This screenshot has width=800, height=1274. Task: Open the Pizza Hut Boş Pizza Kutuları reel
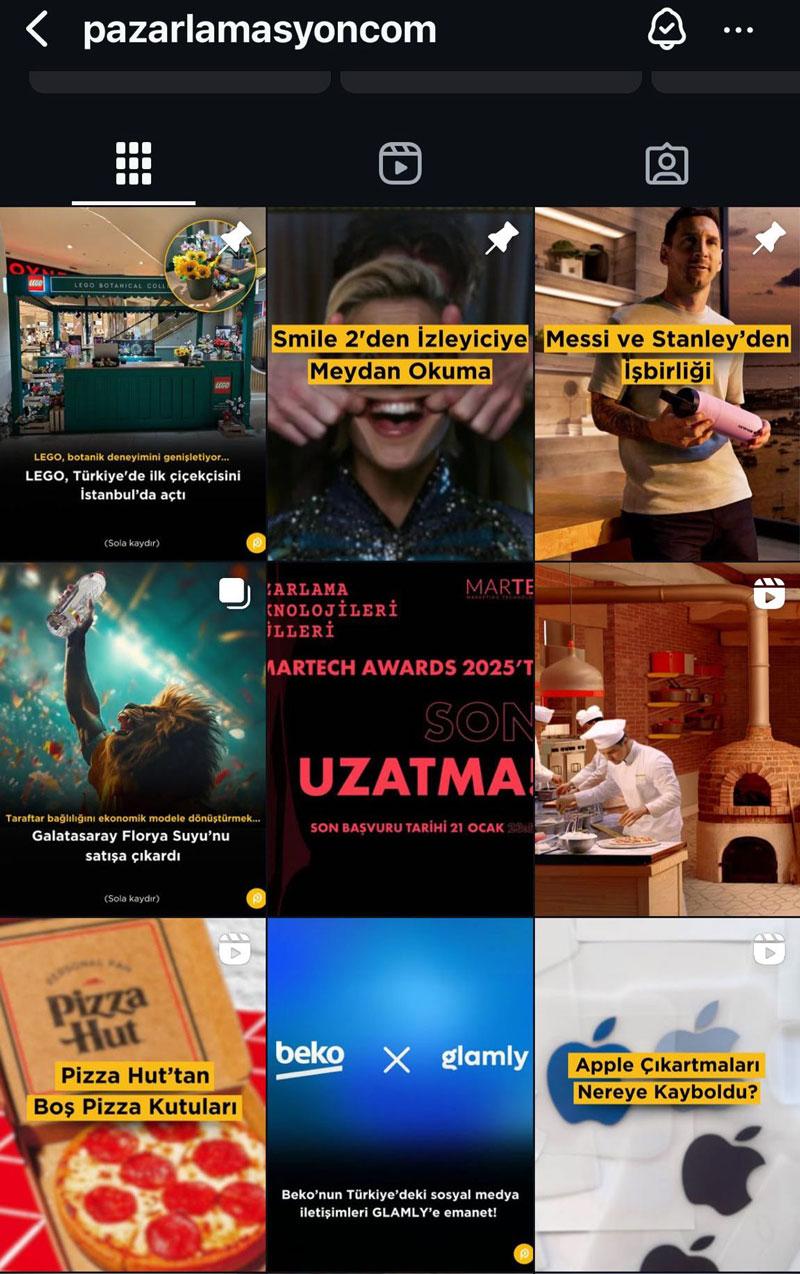pos(133,1095)
